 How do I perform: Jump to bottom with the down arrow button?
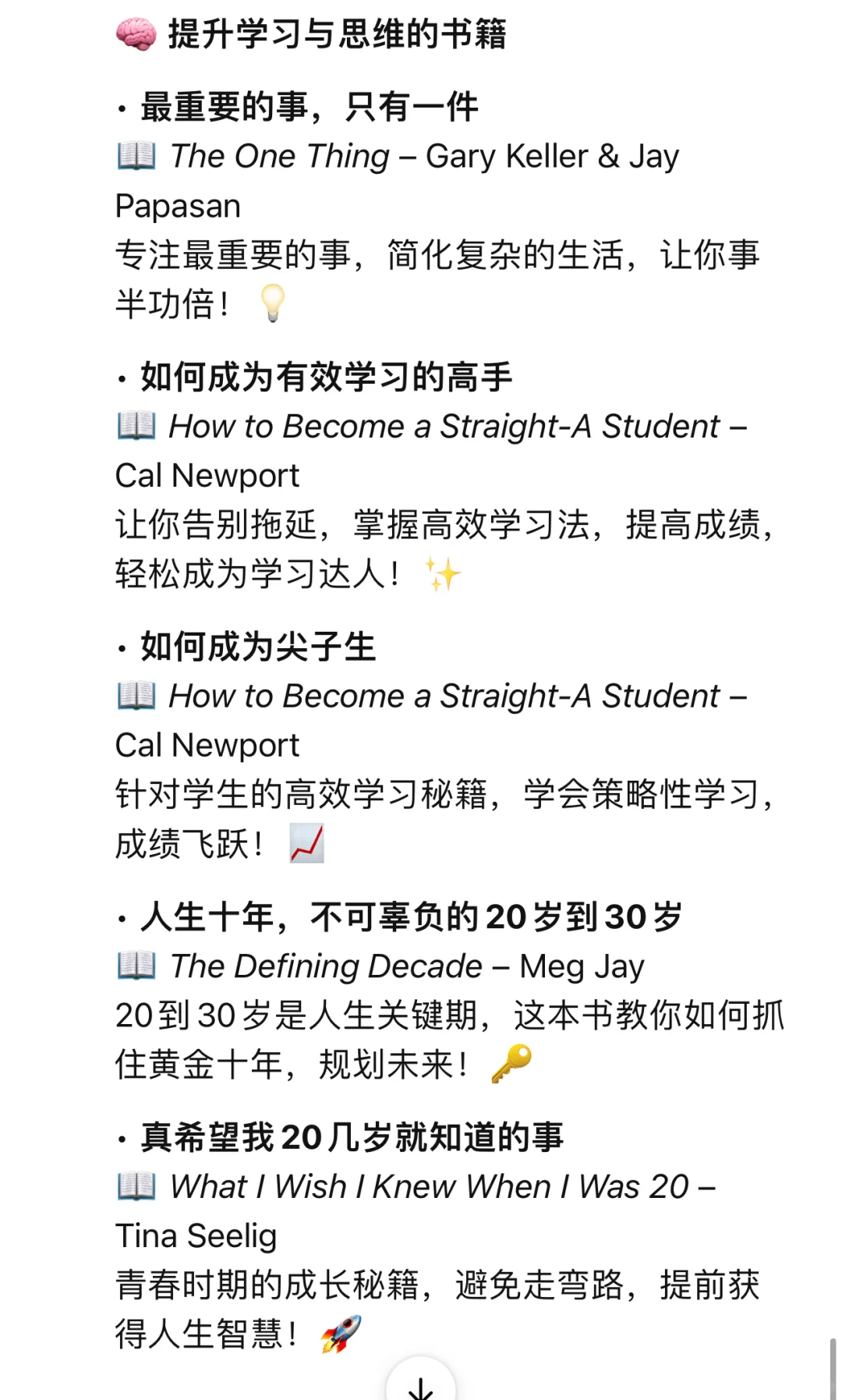coord(421,1384)
